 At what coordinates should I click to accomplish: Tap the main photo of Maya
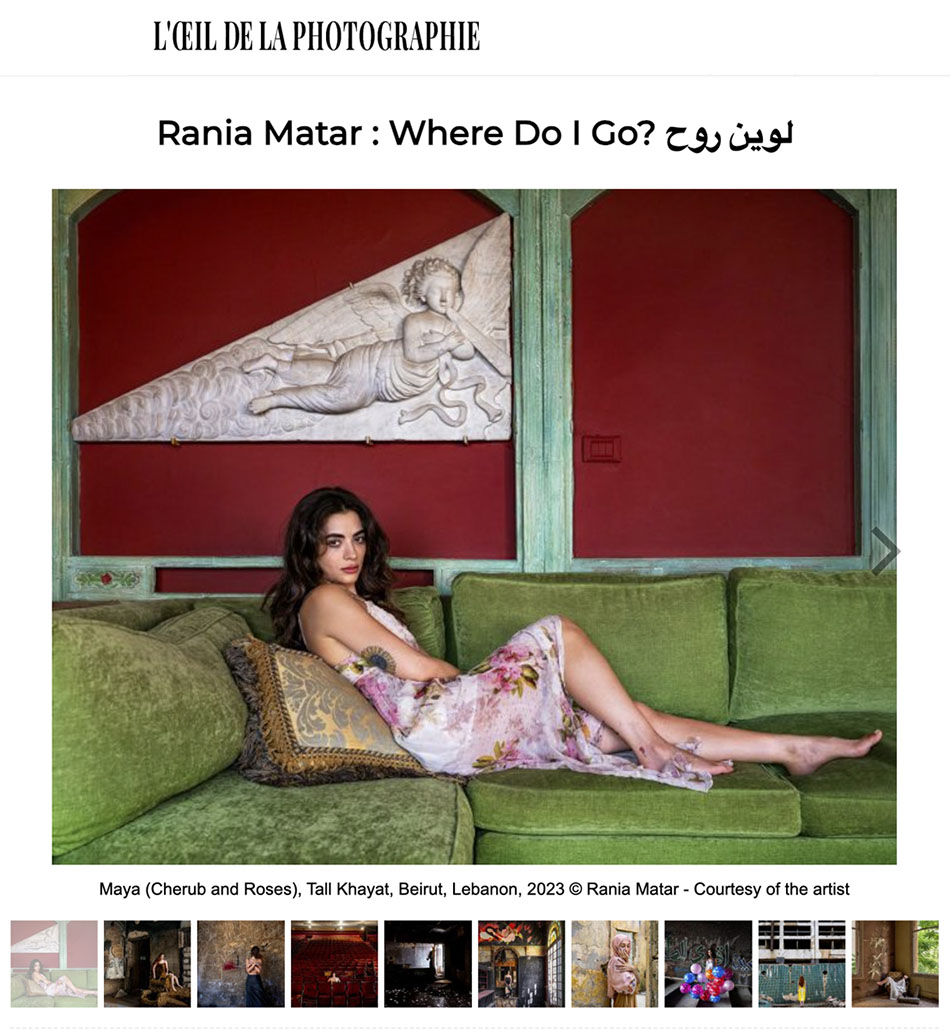pyautogui.click(x=474, y=526)
